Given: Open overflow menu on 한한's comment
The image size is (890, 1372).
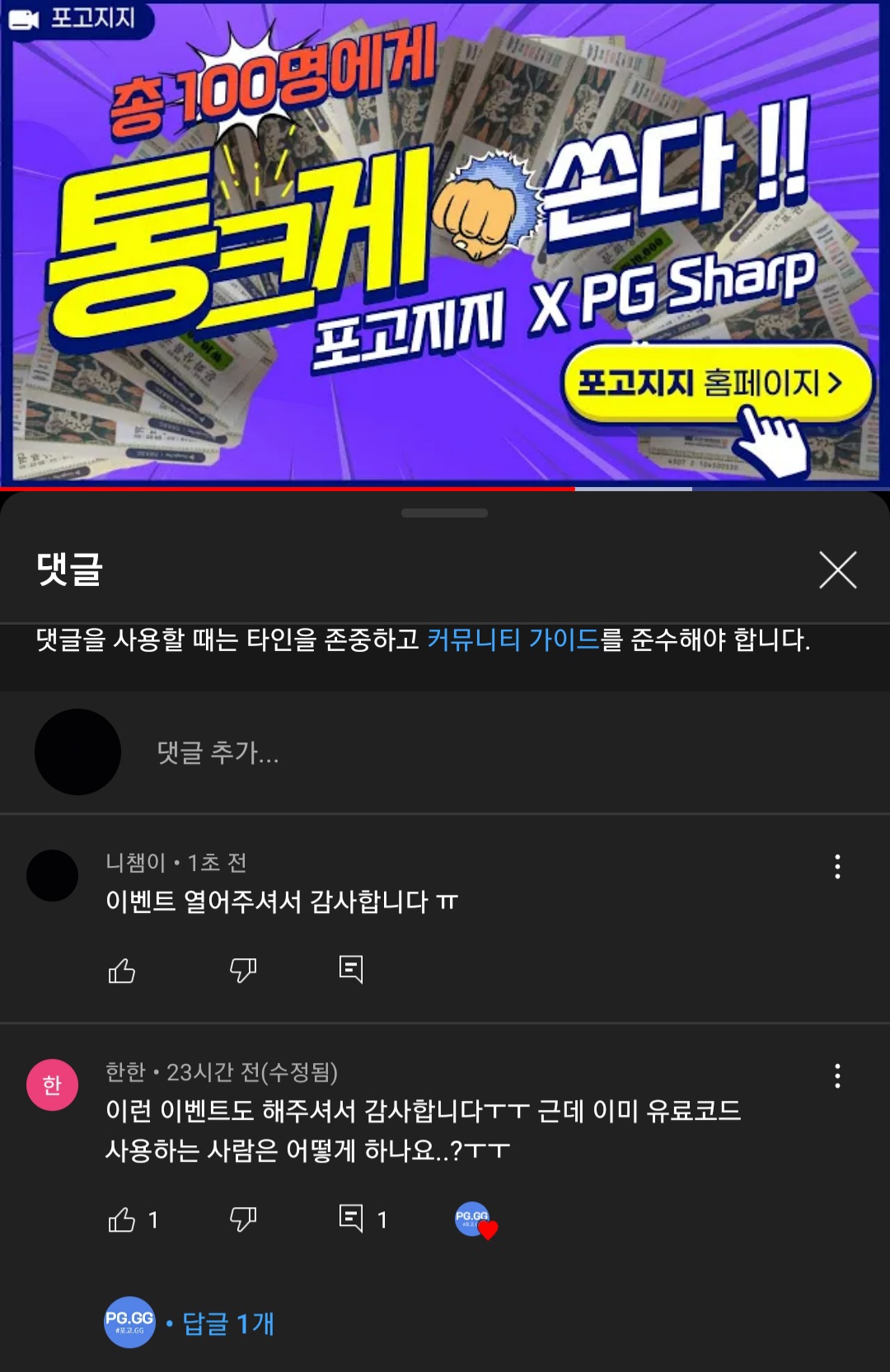Looking at the screenshot, I should click(x=837, y=1075).
